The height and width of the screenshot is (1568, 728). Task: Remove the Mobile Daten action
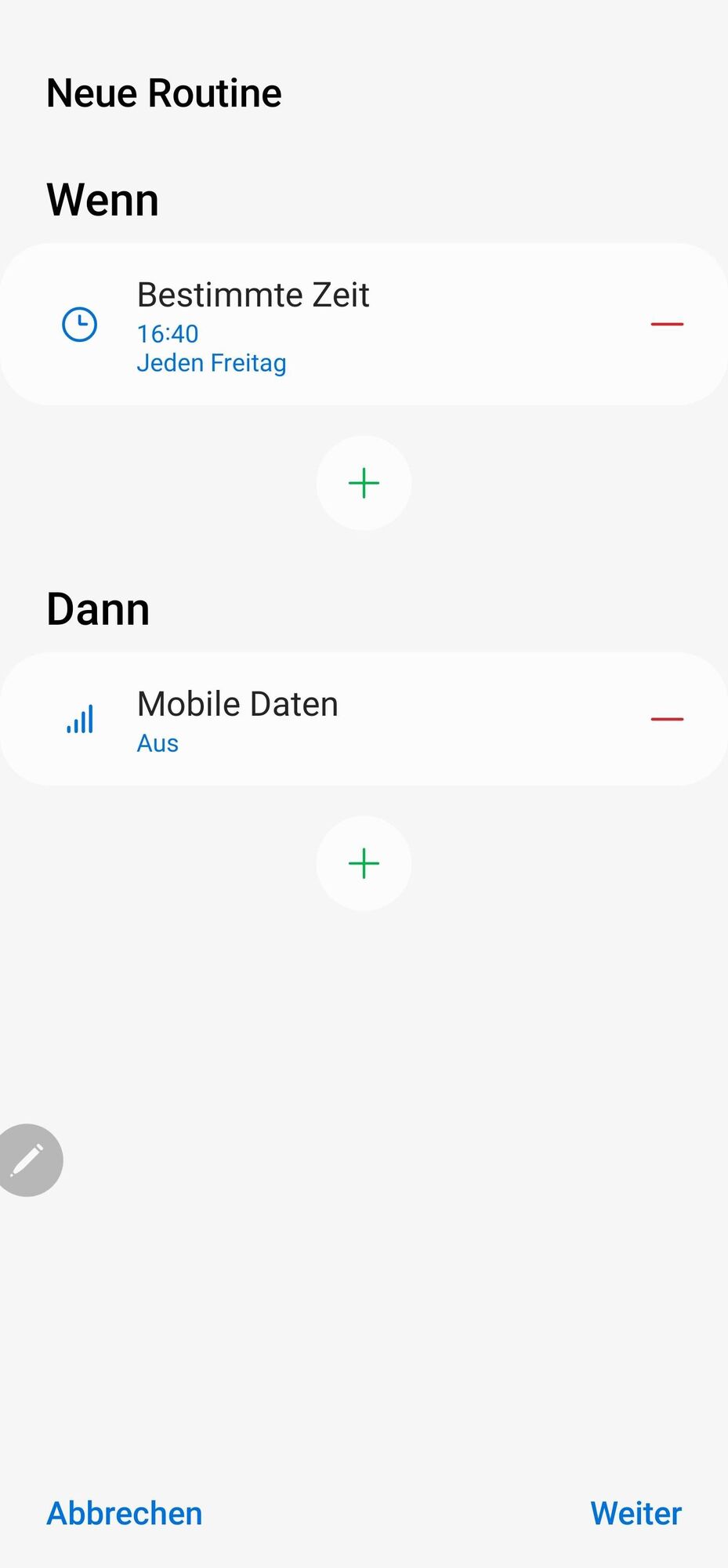point(667,719)
